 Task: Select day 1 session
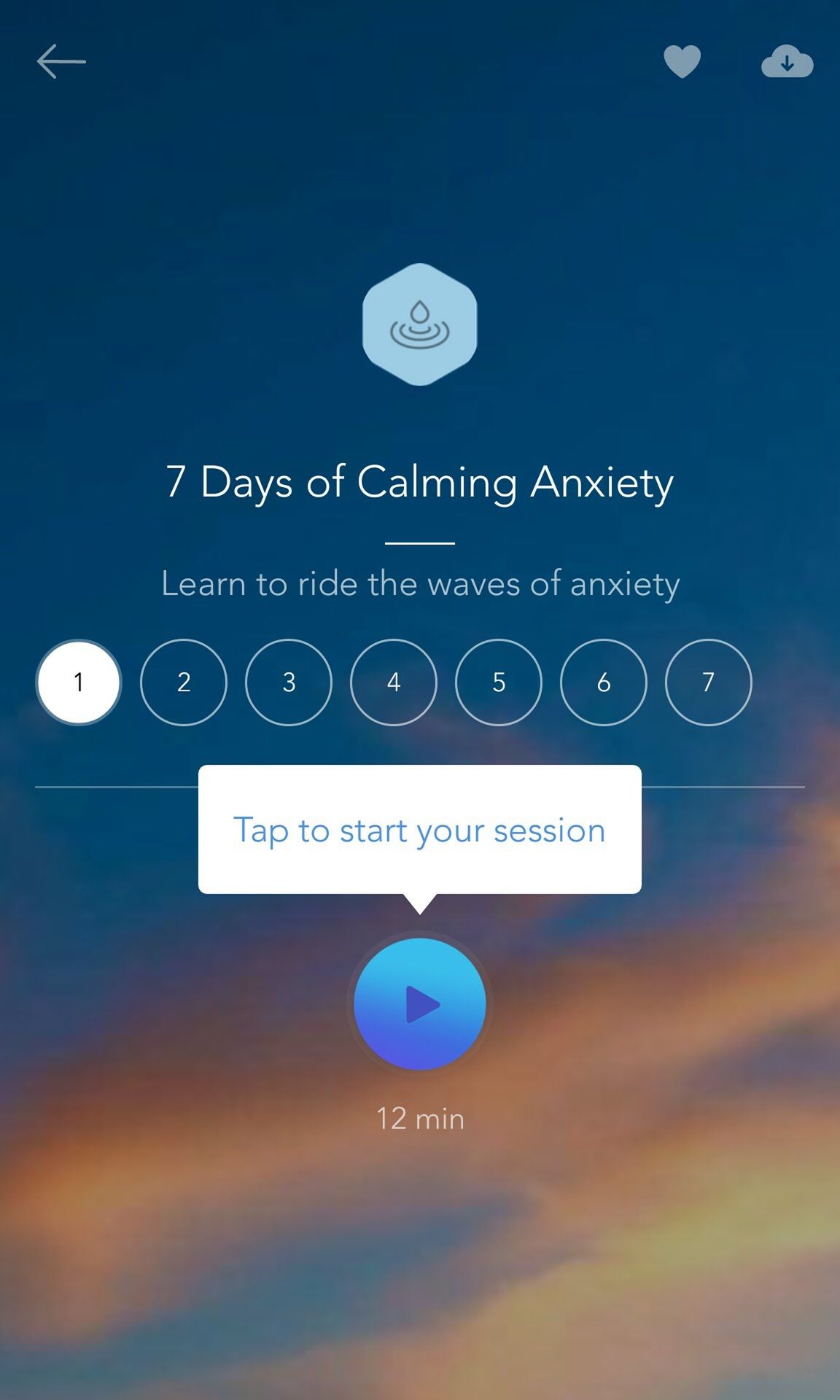coord(79,682)
